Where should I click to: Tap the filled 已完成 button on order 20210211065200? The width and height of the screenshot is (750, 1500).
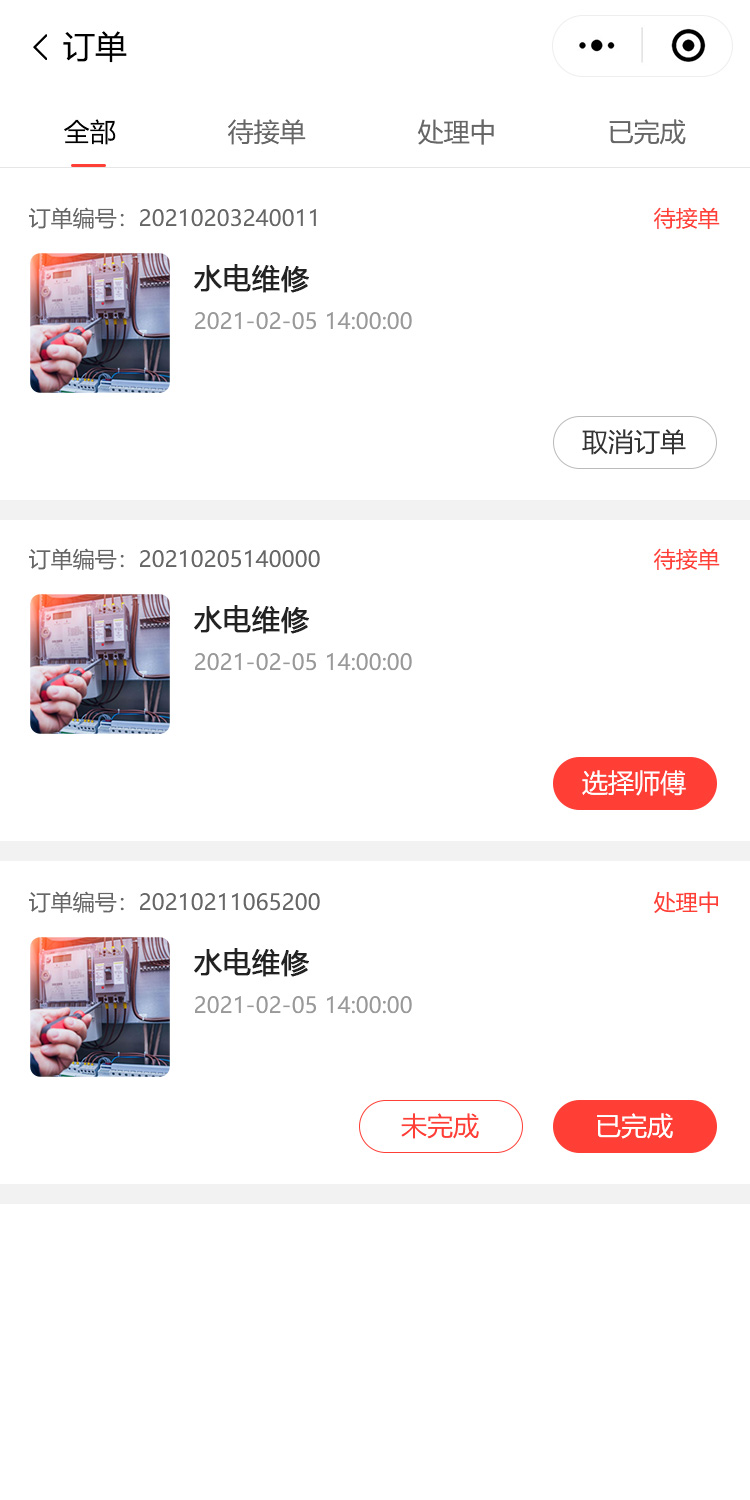[x=634, y=1126]
